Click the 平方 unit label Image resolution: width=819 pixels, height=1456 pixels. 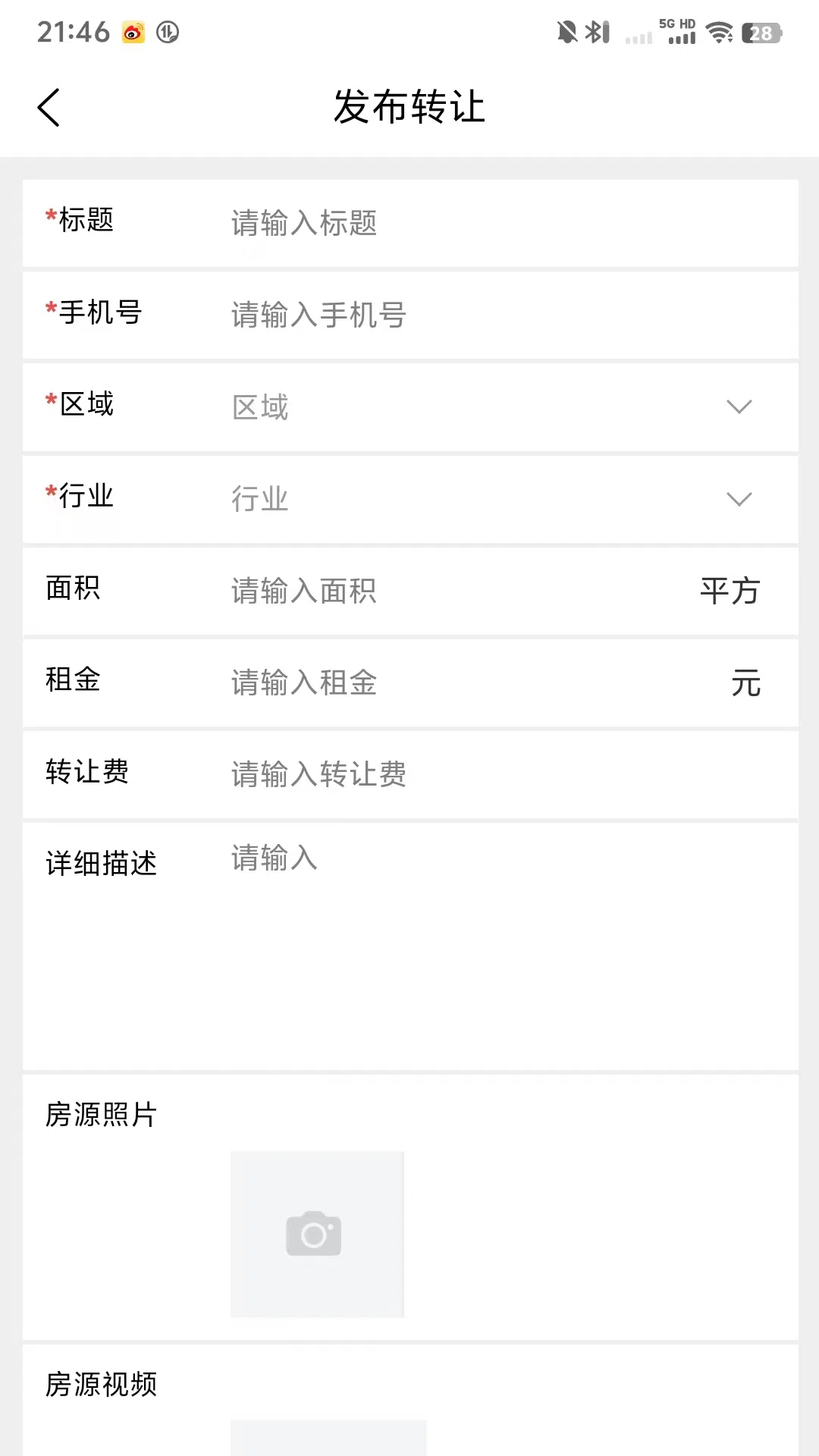(x=729, y=592)
